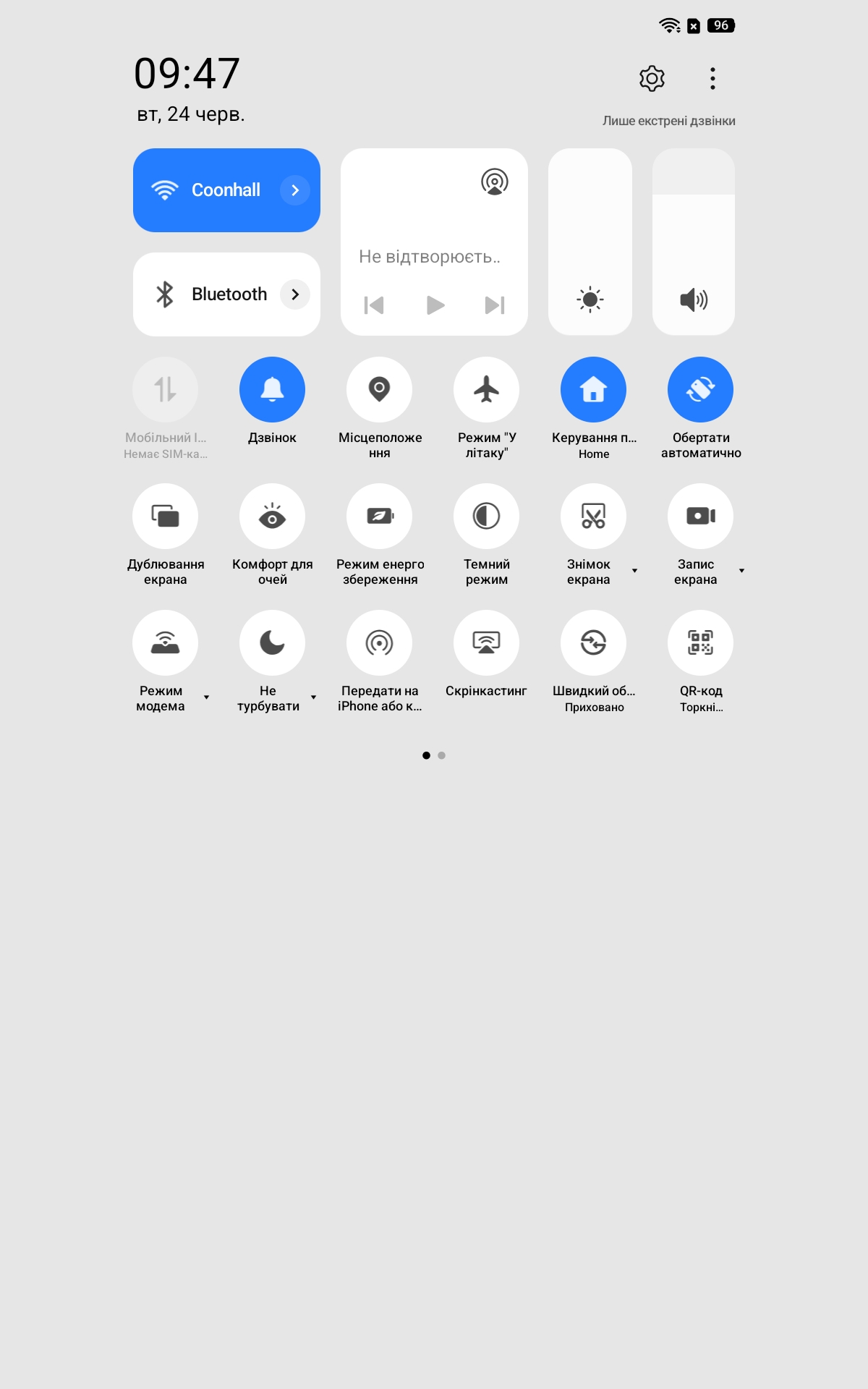Switch on Темний режим dark mode
The height and width of the screenshot is (1389, 868).
pyautogui.click(x=486, y=516)
